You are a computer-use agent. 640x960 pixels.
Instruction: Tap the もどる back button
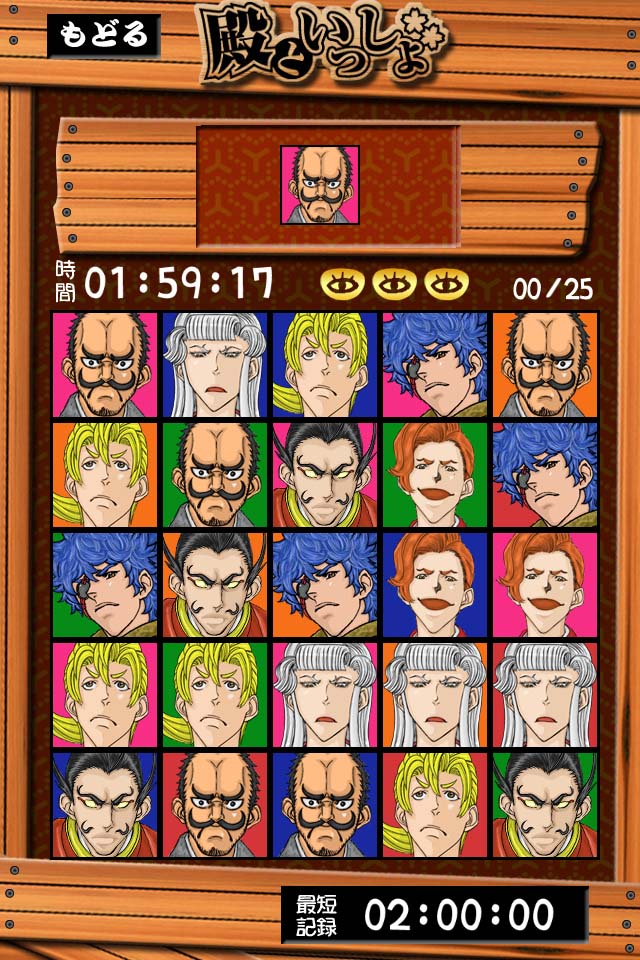(102, 35)
